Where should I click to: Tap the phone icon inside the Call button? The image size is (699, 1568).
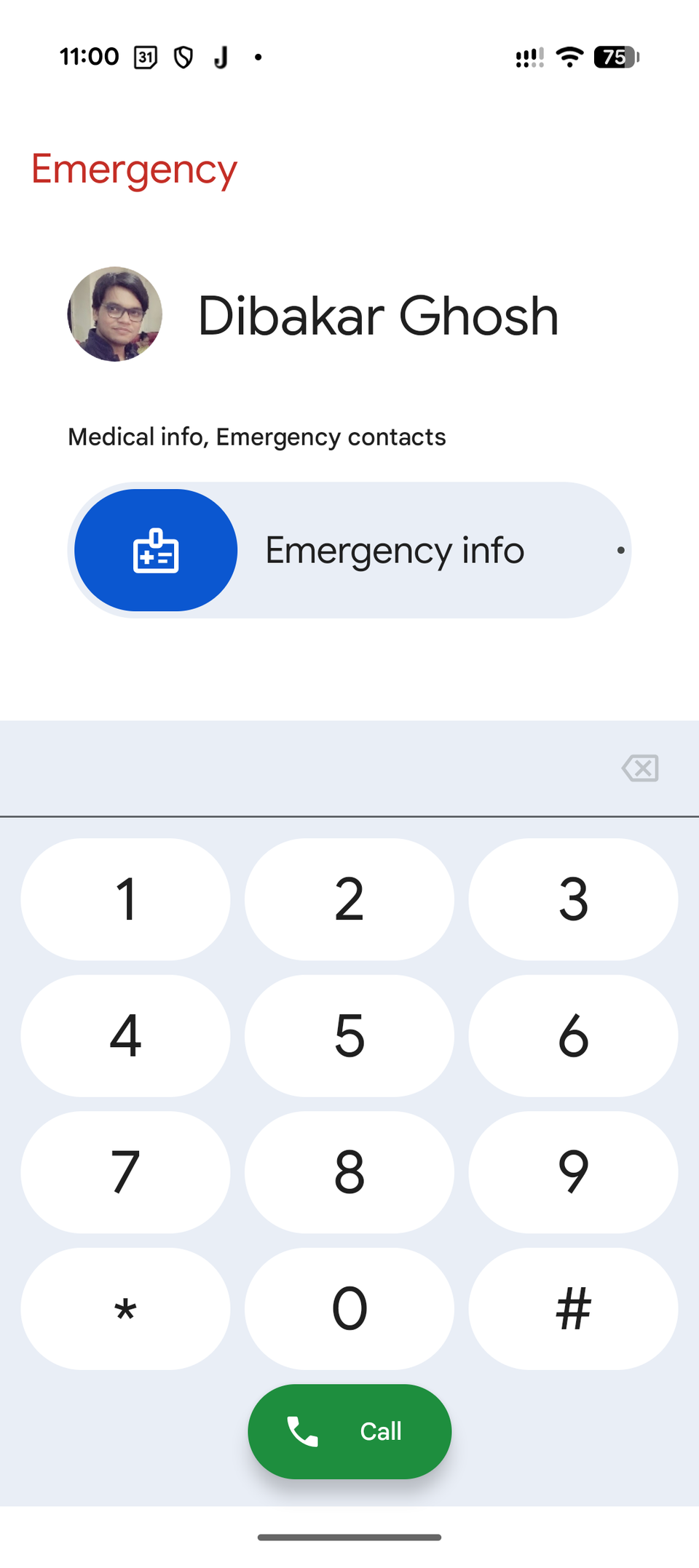click(x=303, y=1430)
